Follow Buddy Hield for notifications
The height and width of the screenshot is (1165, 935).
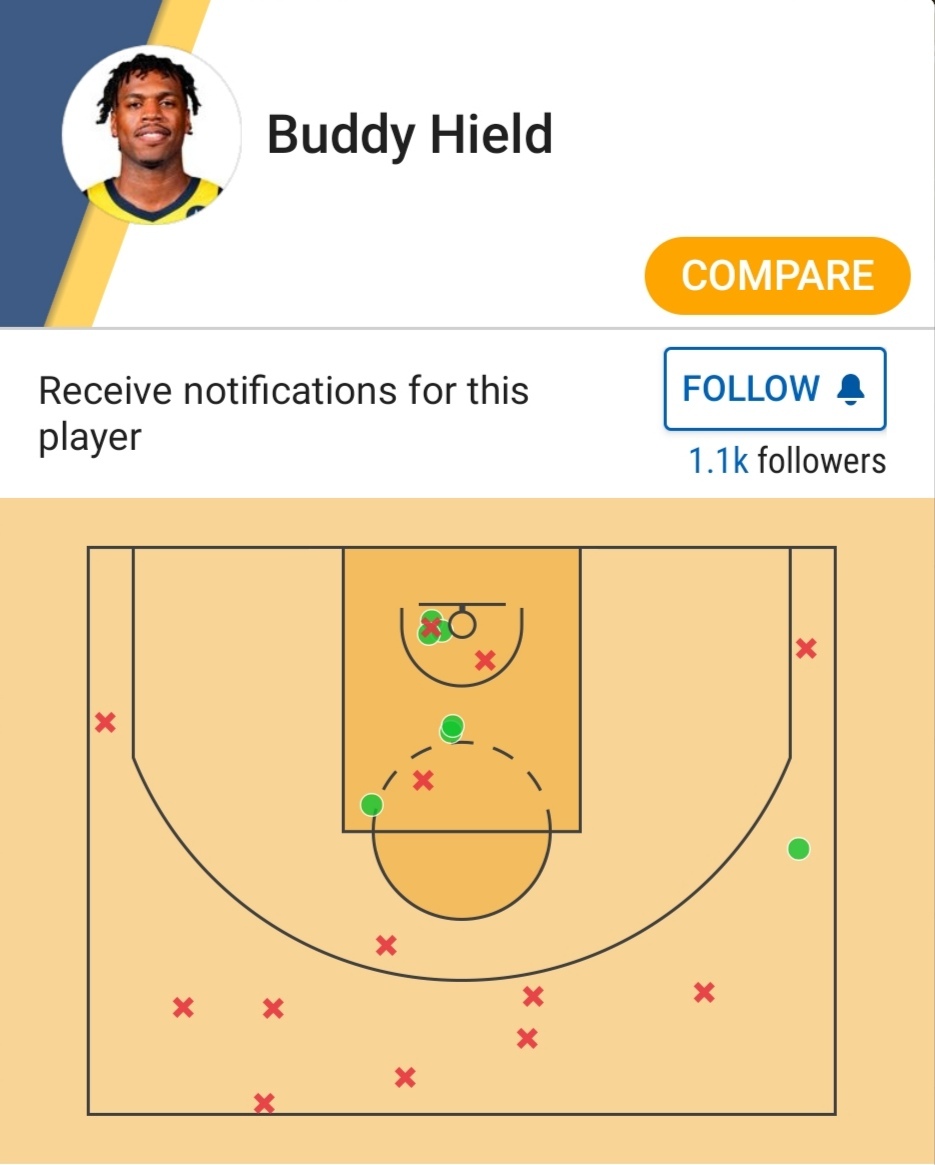pyautogui.click(x=774, y=389)
